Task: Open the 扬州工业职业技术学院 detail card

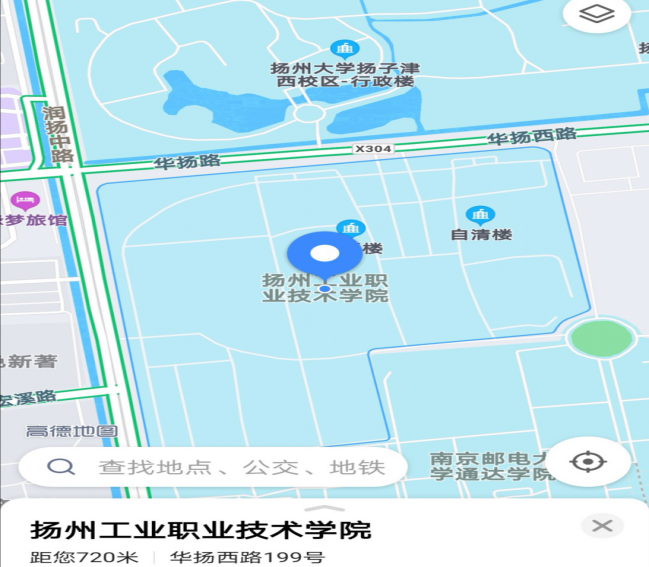Action: click(x=200, y=531)
